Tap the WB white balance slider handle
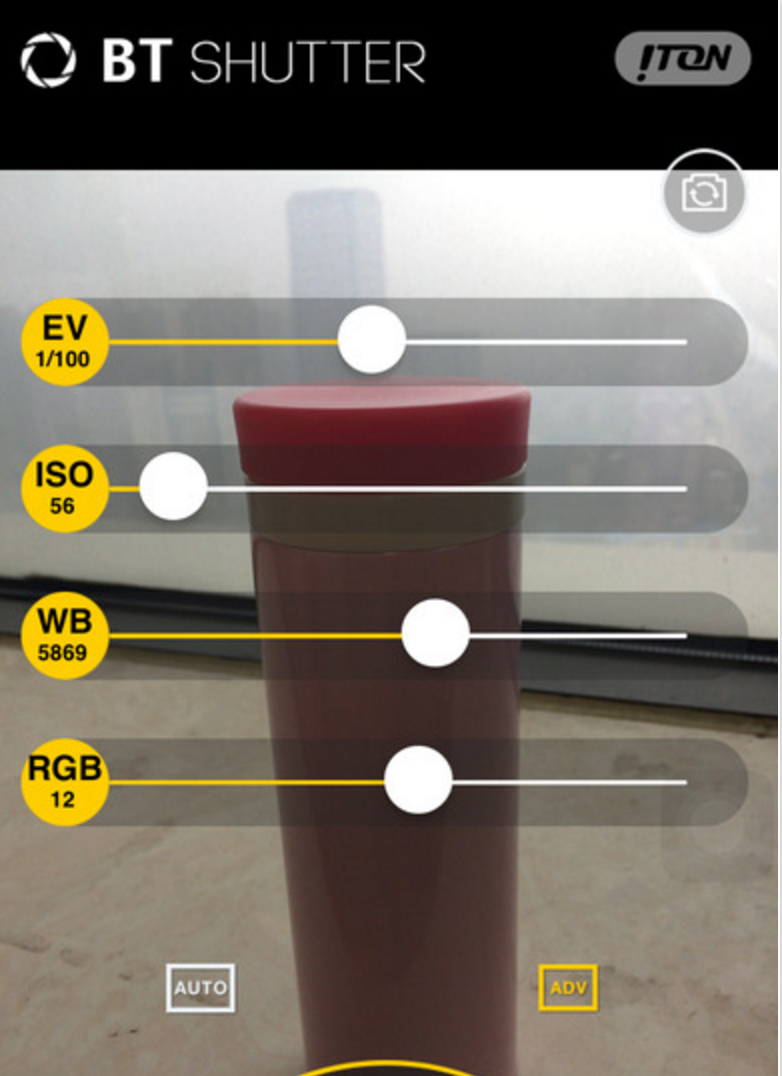 [x=435, y=634]
